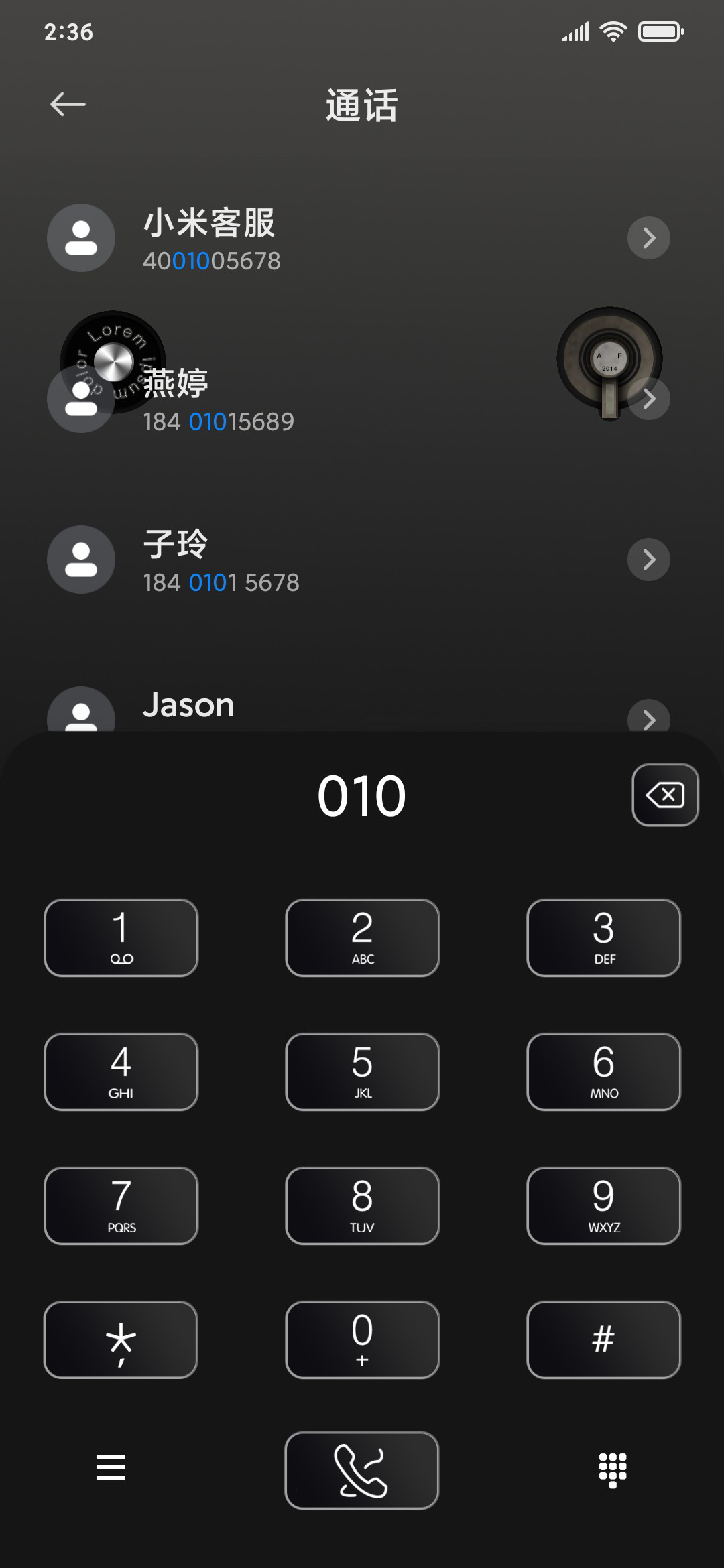Viewport: 724px width, 1568px height.
Task: Go back using the top arrow
Action: 68,104
